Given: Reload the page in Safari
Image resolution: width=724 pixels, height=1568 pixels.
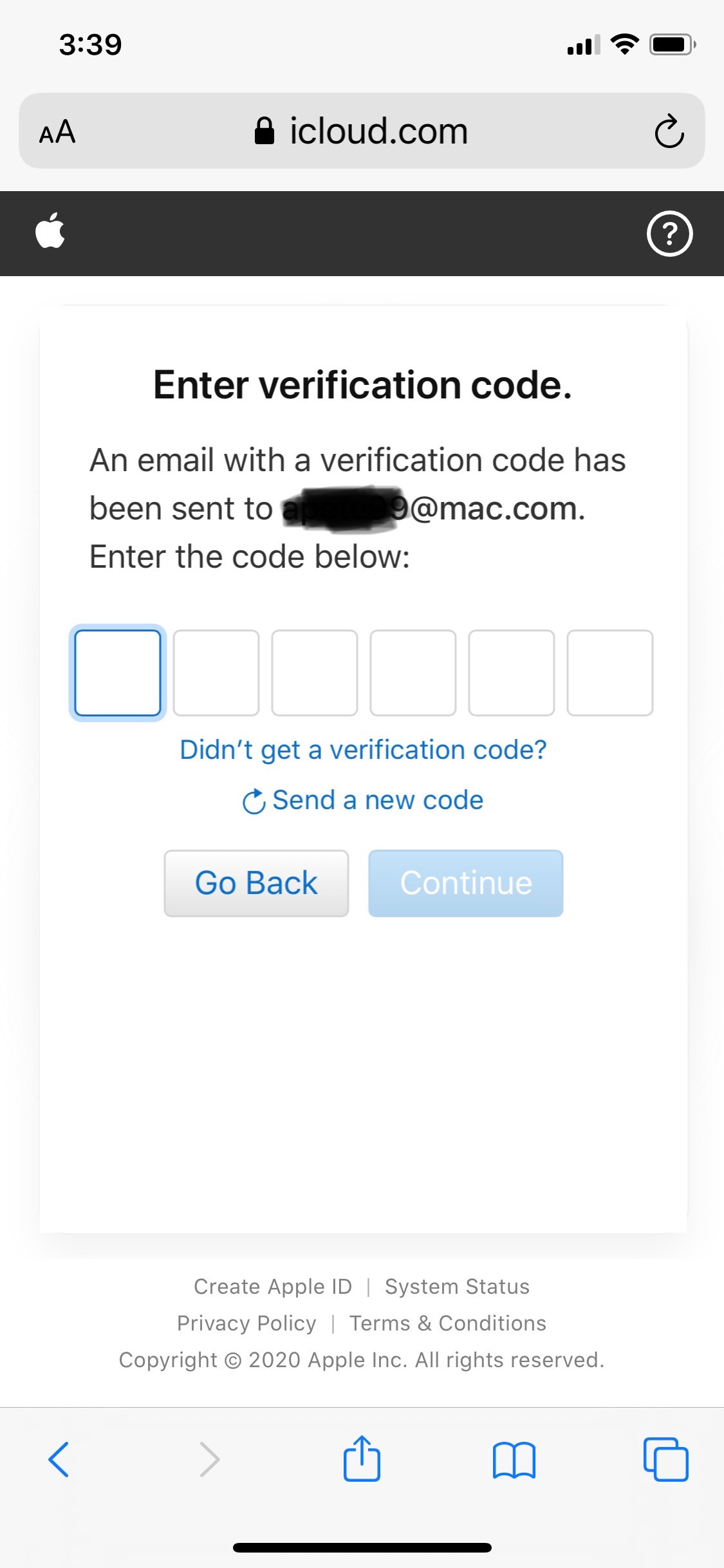Looking at the screenshot, I should (669, 131).
